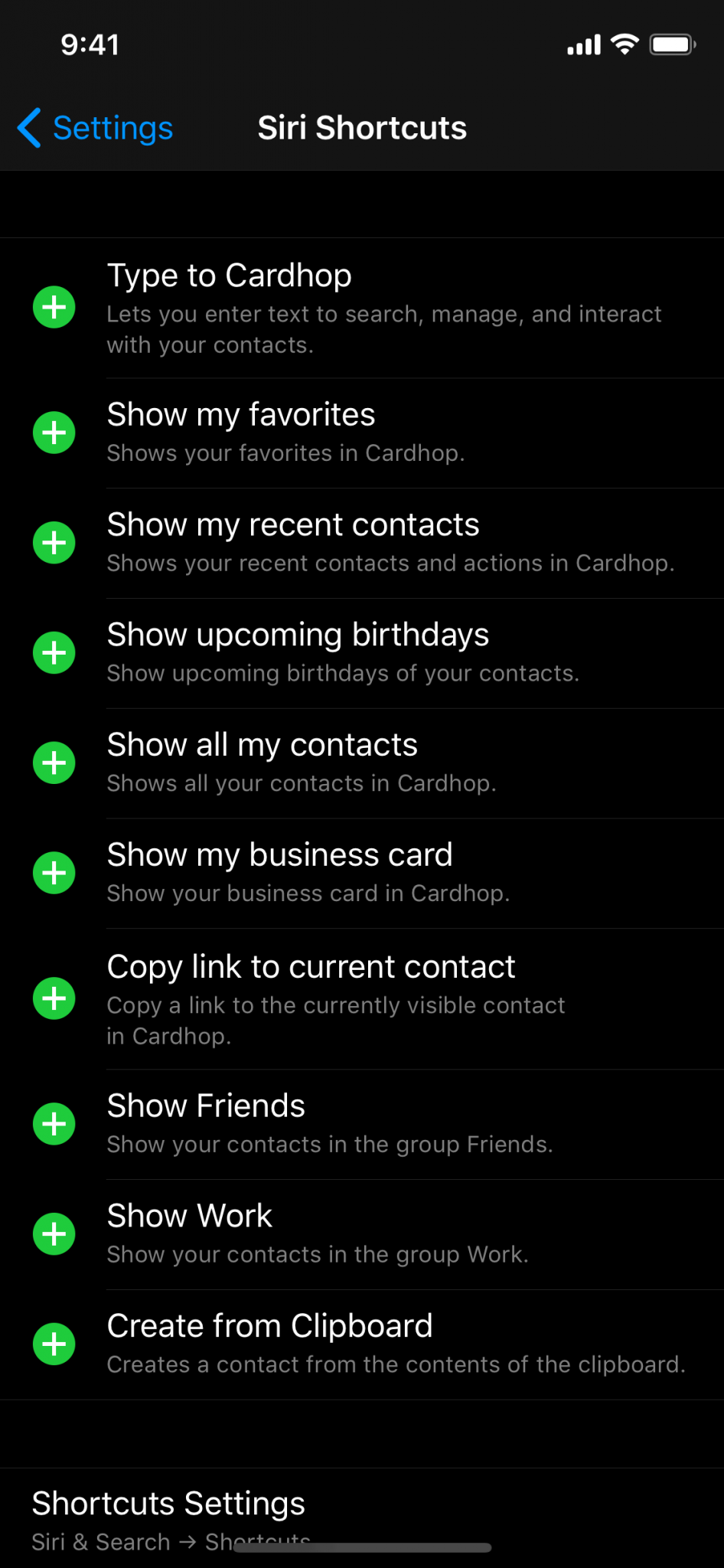Screen dimensions: 724x1568
Task: Add the Show Work shortcut
Action: click(54, 1234)
